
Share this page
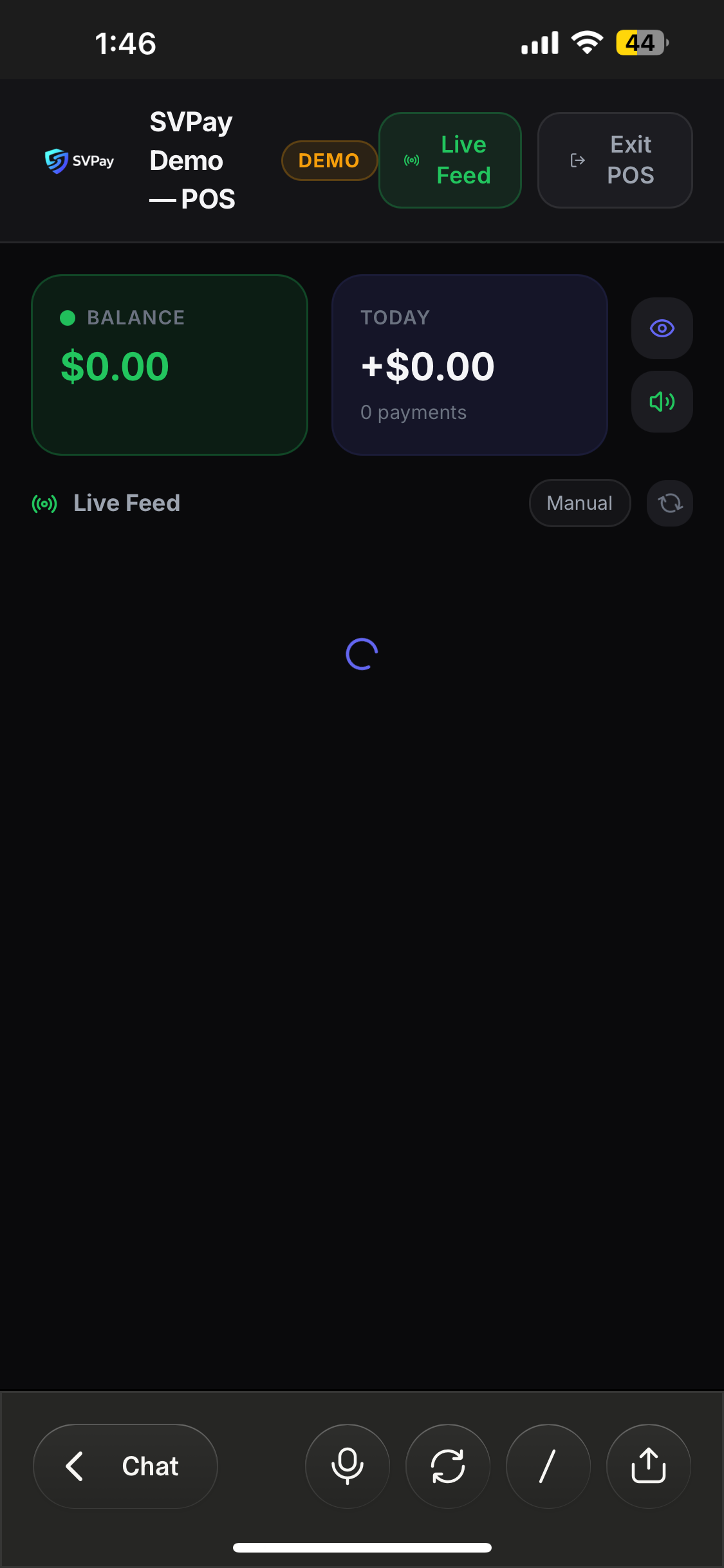[648, 1466]
